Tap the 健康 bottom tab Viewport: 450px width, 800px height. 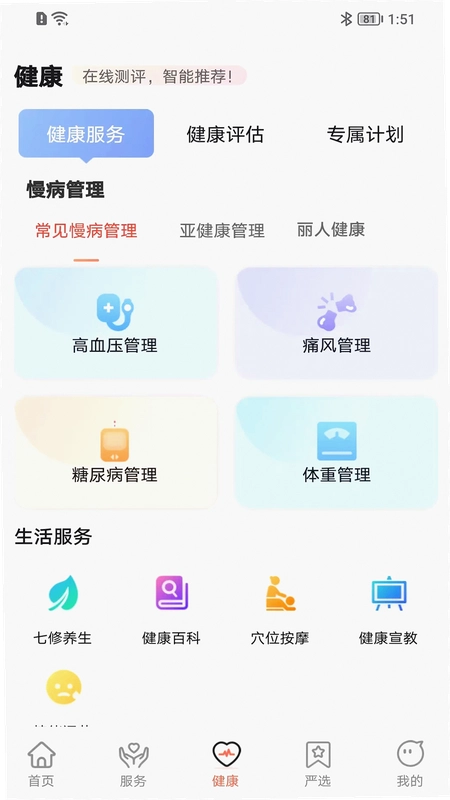[x=226, y=764]
